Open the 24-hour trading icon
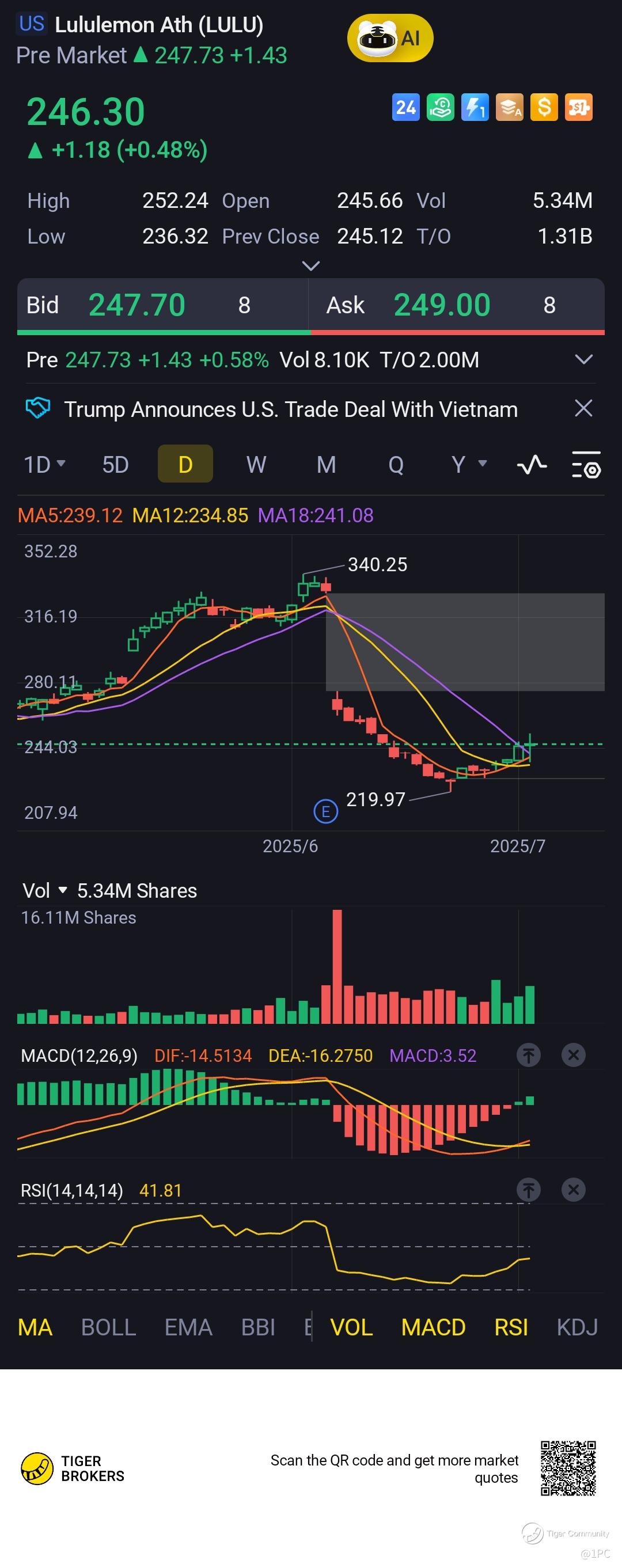The width and height of the screenshot is (622, 1568). (405, 108)
